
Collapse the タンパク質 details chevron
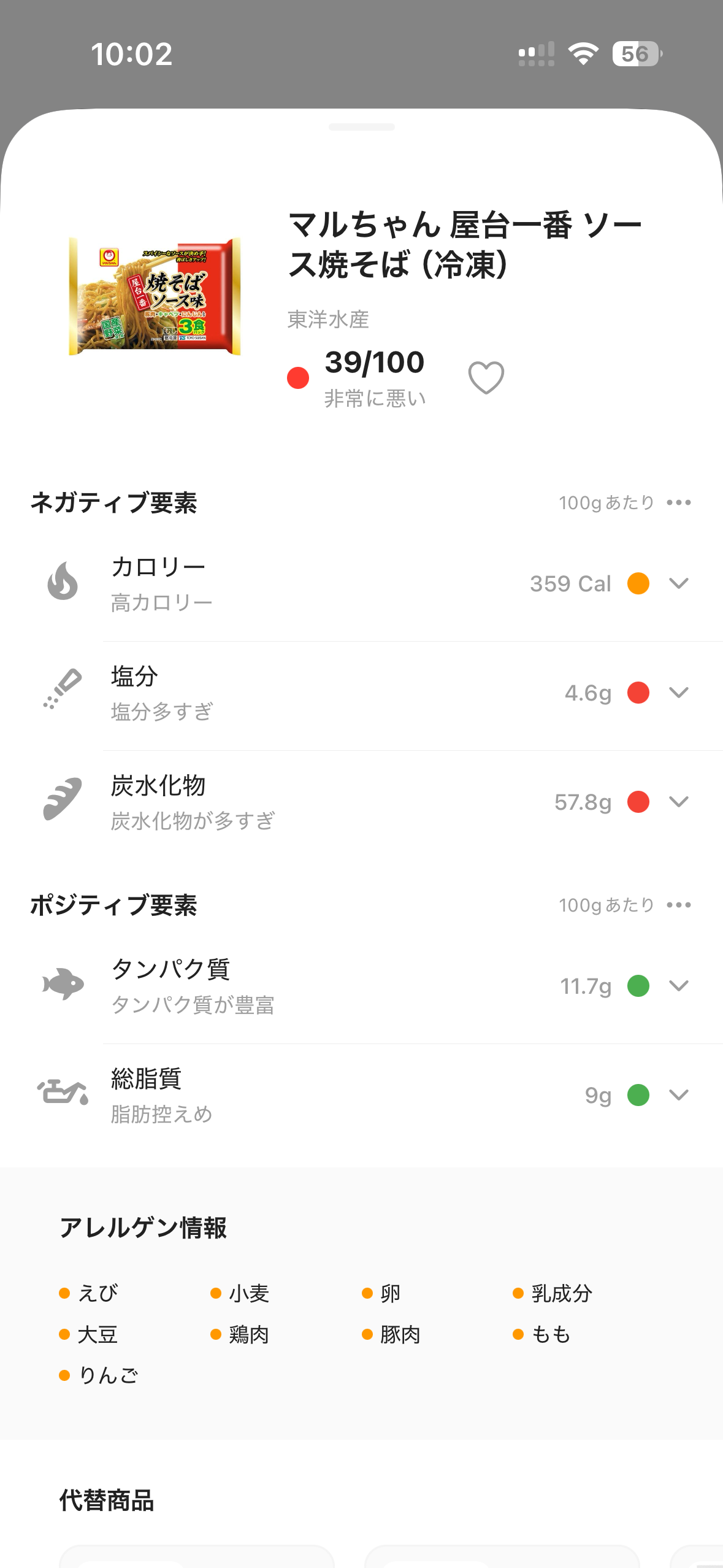(x=678, y=986)
